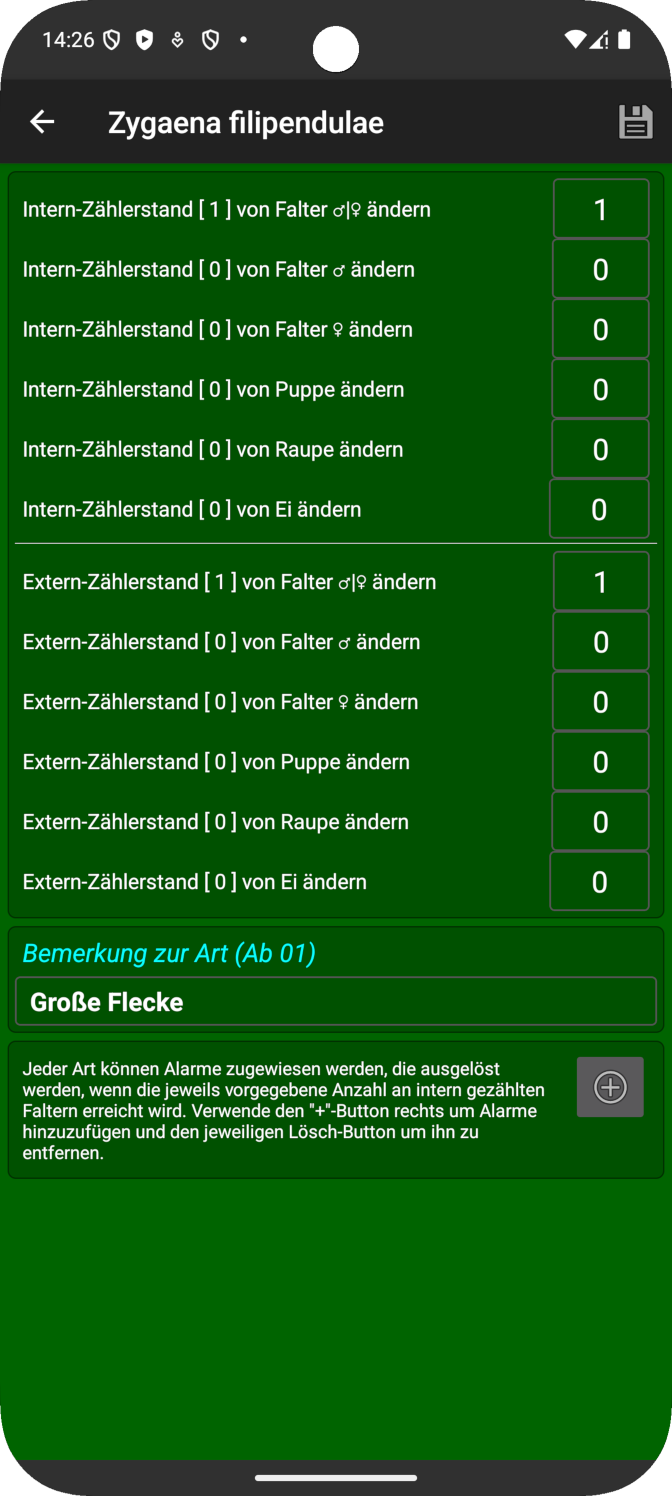This screenshot has height=1496, width=672.
Task: Save changes with the floppy disk icon
Action: (635, 122)
